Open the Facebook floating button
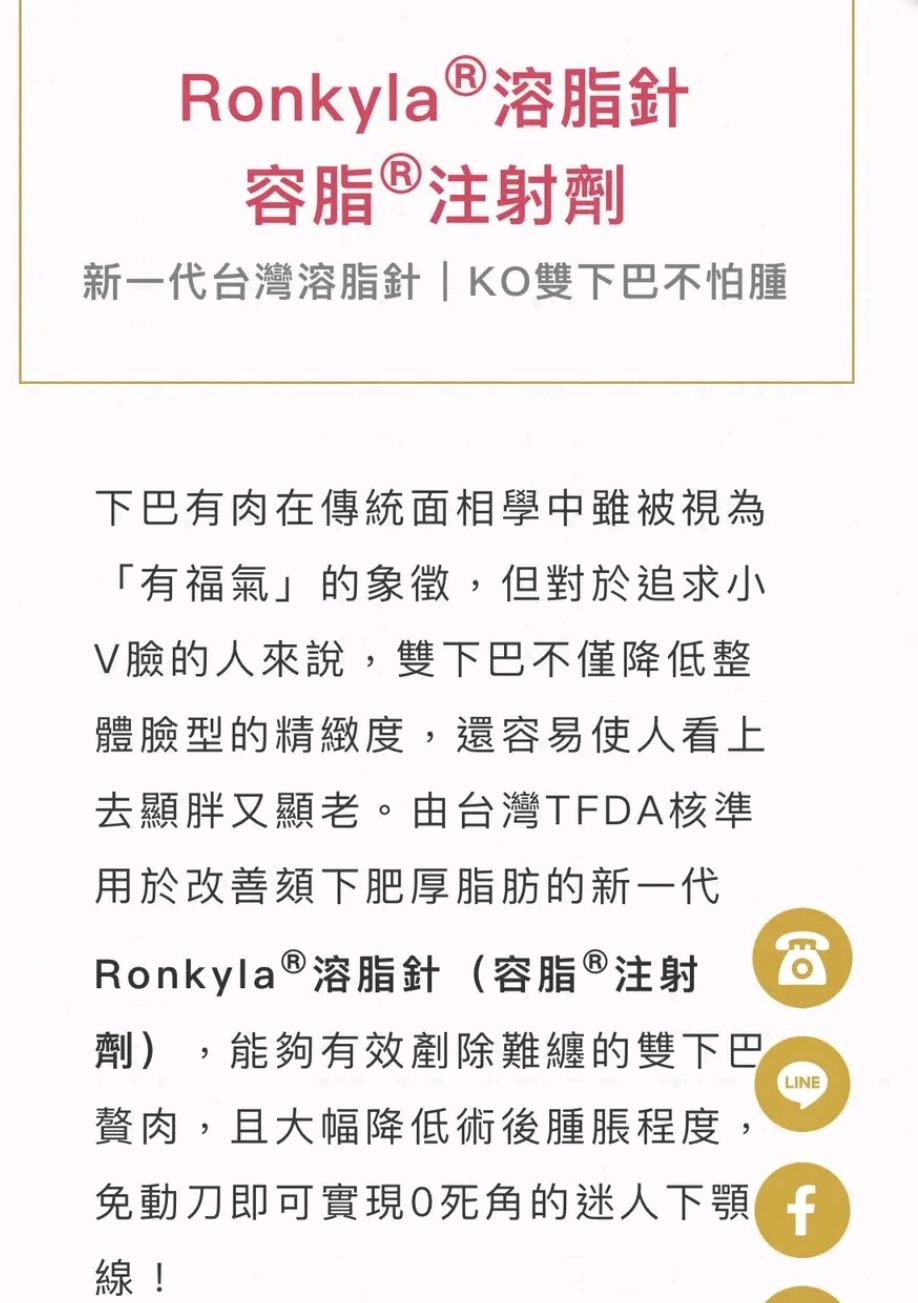 point(802,1210)
